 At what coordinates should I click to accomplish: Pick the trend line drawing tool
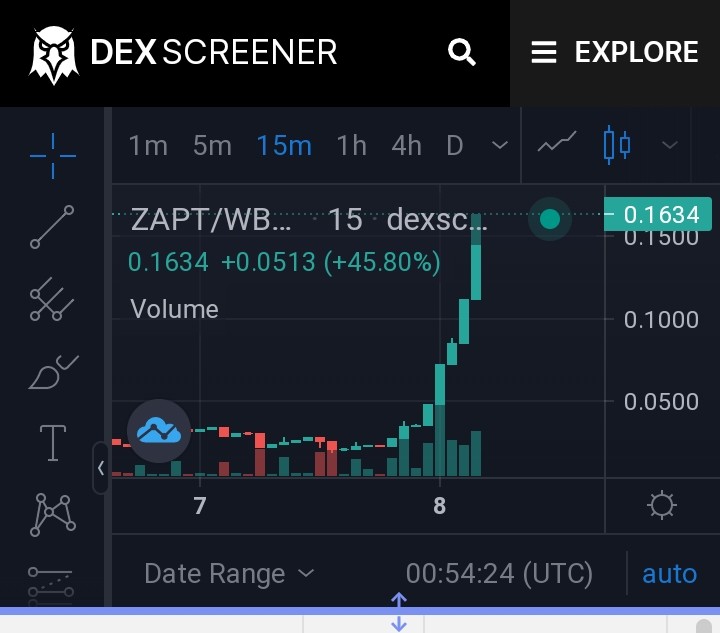tap(52, 227)
